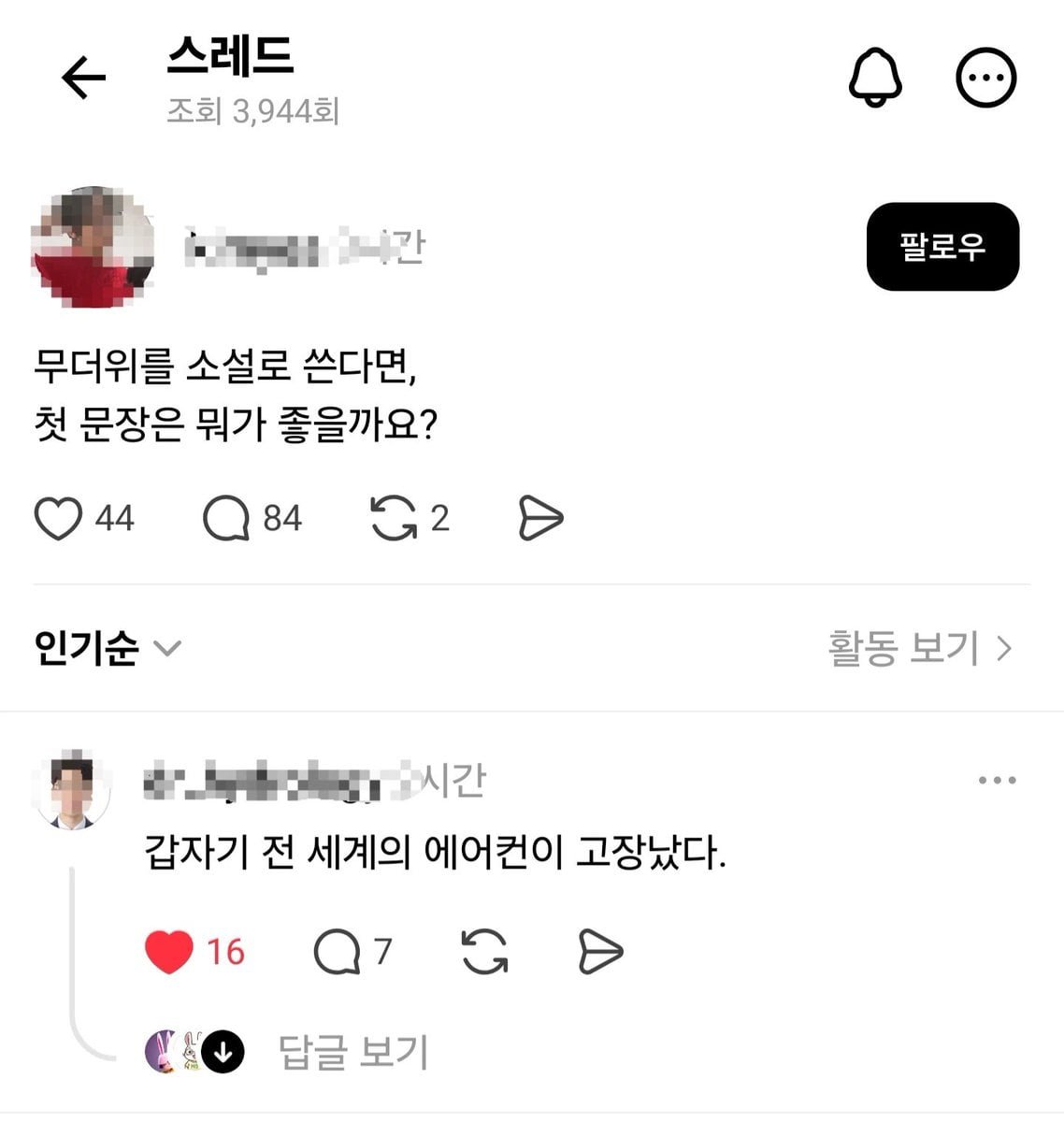Open the post author's profile picture
This screenshot has height=1122, width=1064.
pos(93,247)
